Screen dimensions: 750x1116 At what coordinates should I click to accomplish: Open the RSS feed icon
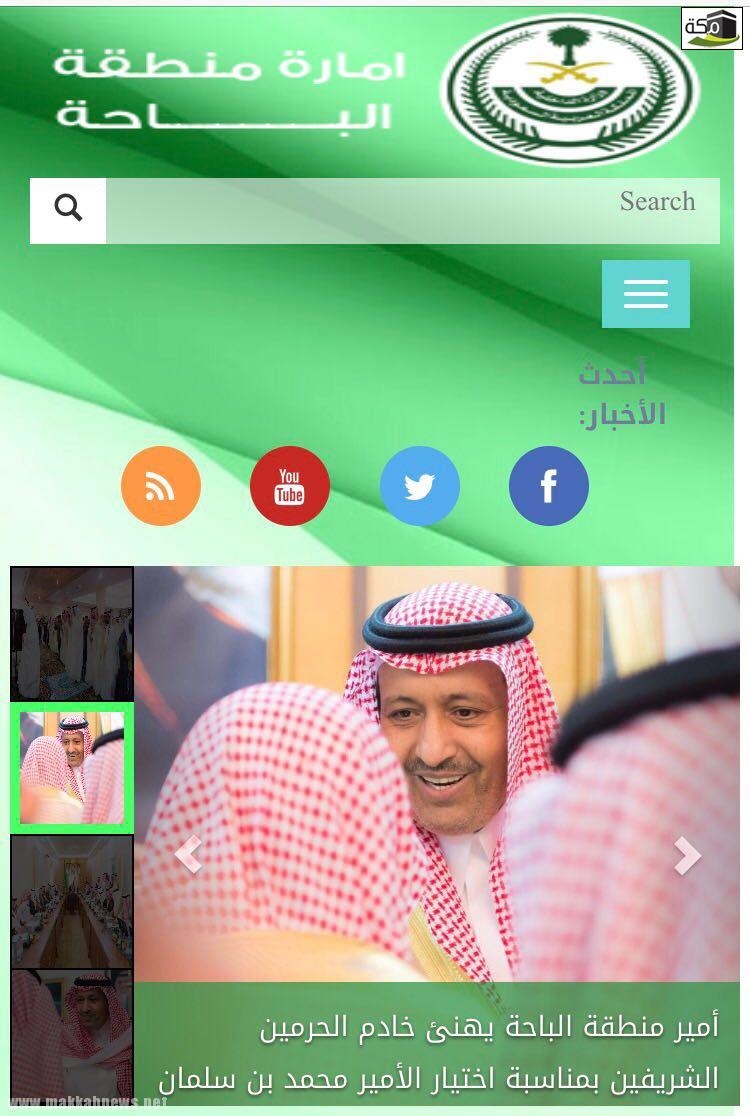[161, 486]
